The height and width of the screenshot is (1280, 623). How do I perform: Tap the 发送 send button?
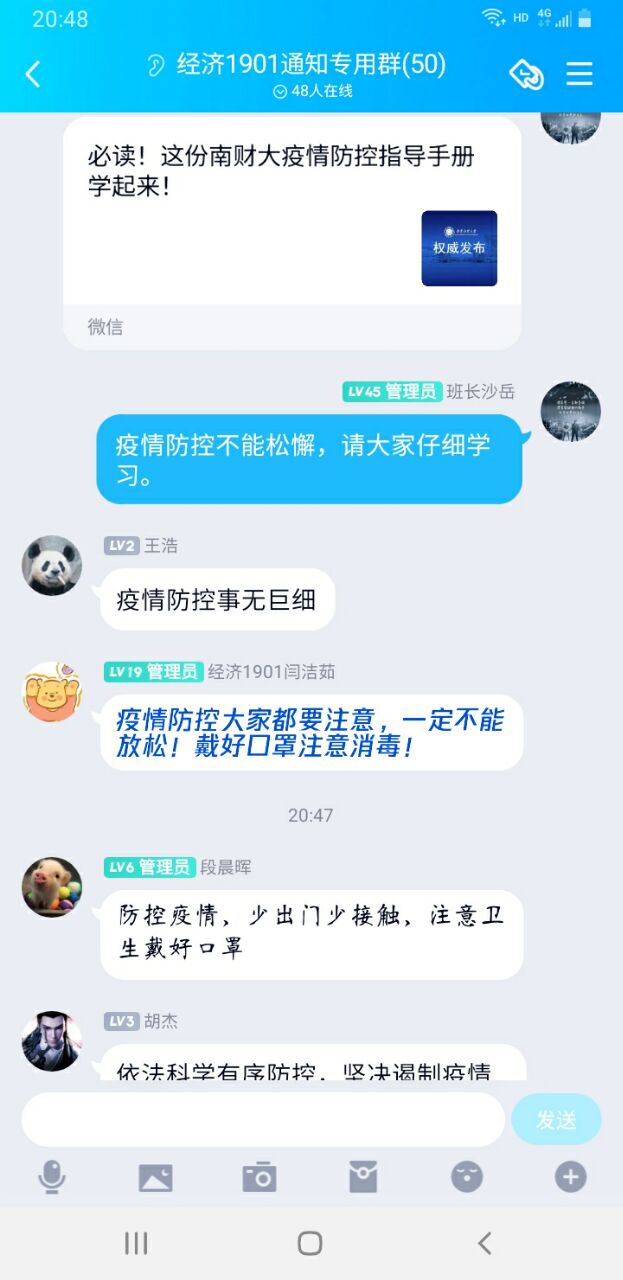click(556, 1119)
